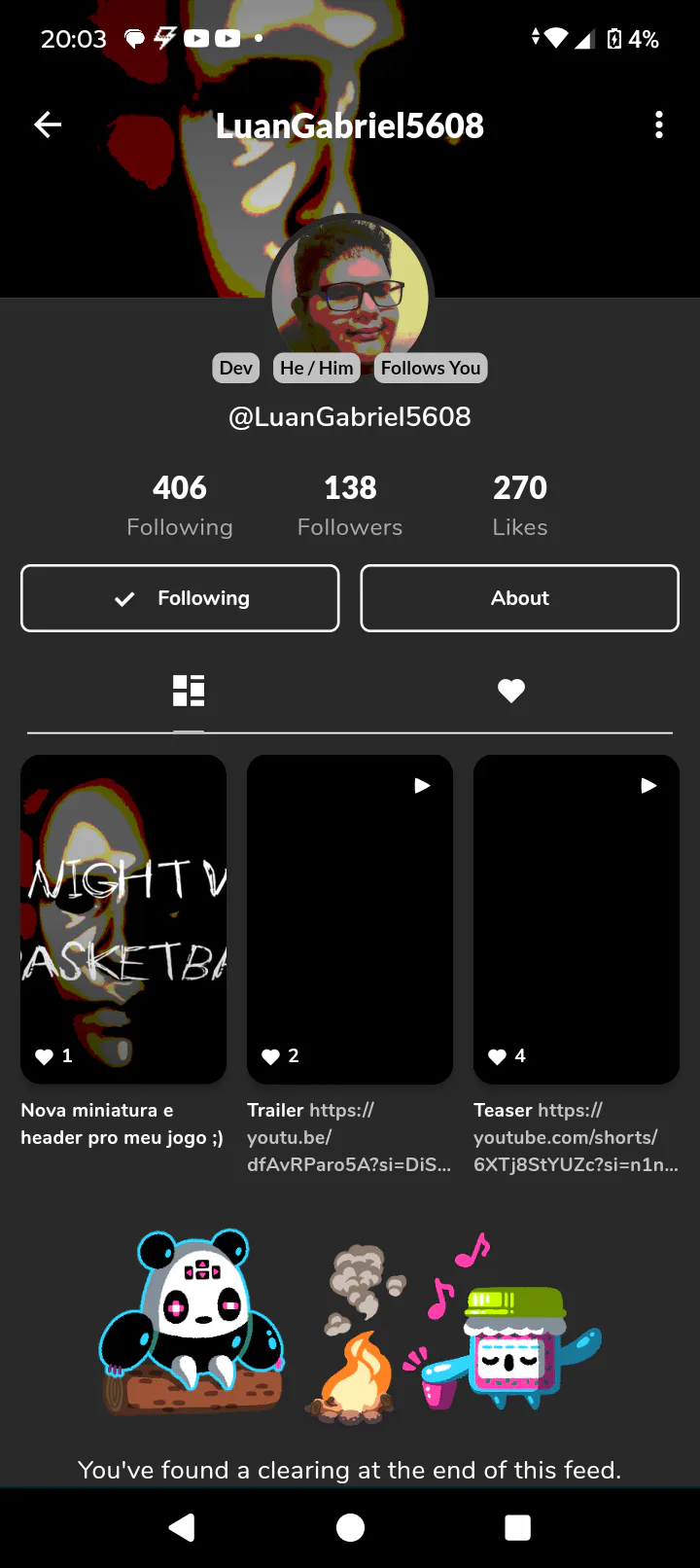
Task: Tap the system home button
Action: point(350,1528)
